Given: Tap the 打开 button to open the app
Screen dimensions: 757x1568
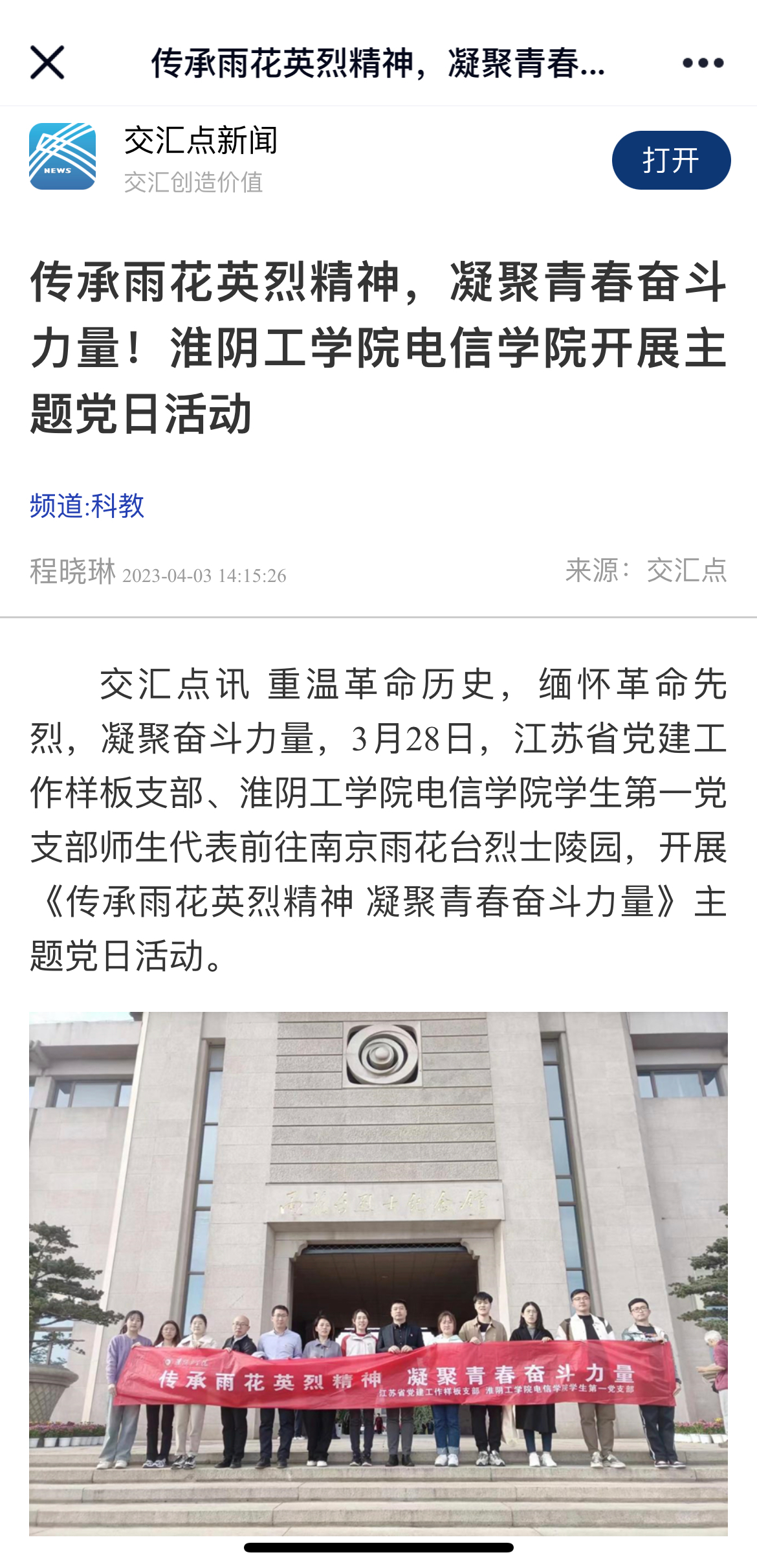Looking at the screenshot, I should (671, 160).
